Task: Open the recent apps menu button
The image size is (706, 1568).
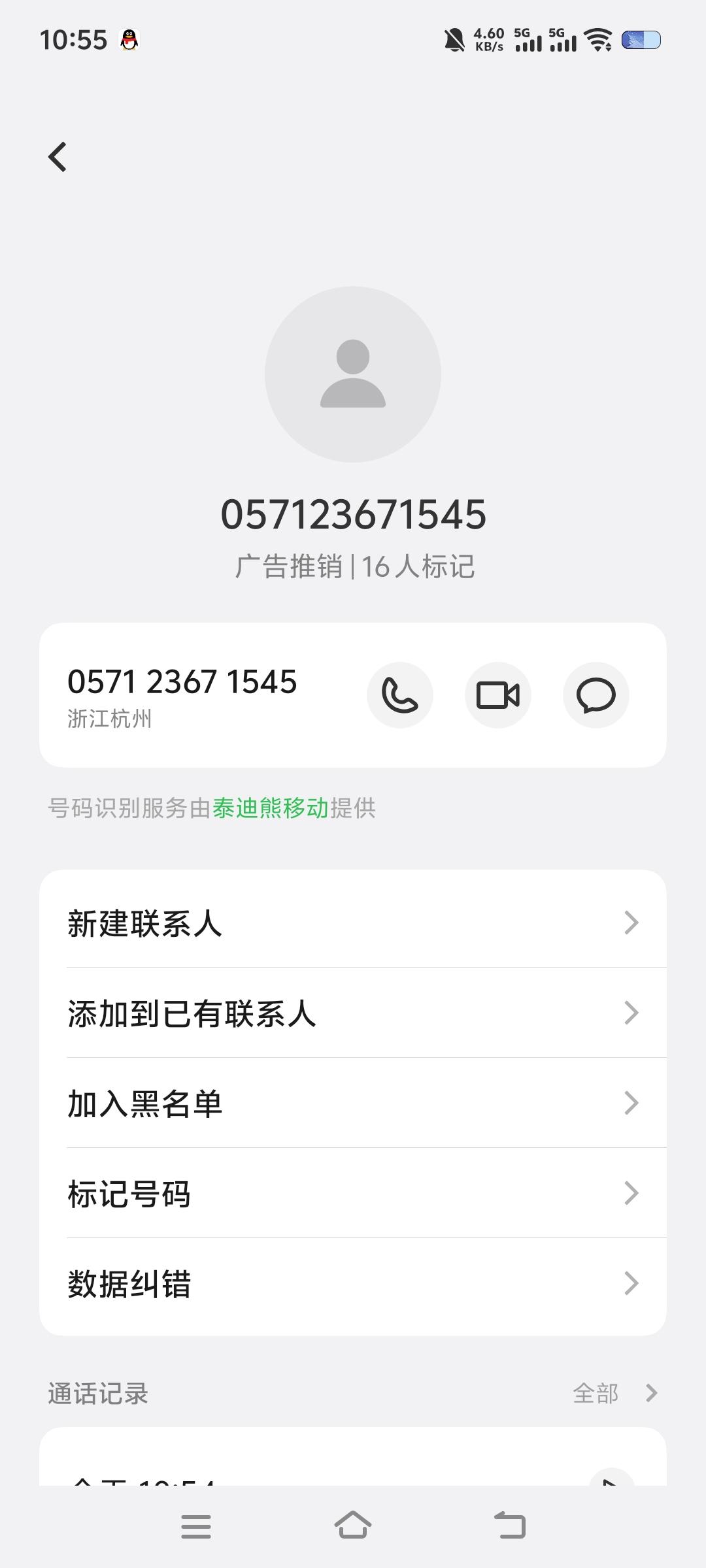Action: coord(196,1526)
